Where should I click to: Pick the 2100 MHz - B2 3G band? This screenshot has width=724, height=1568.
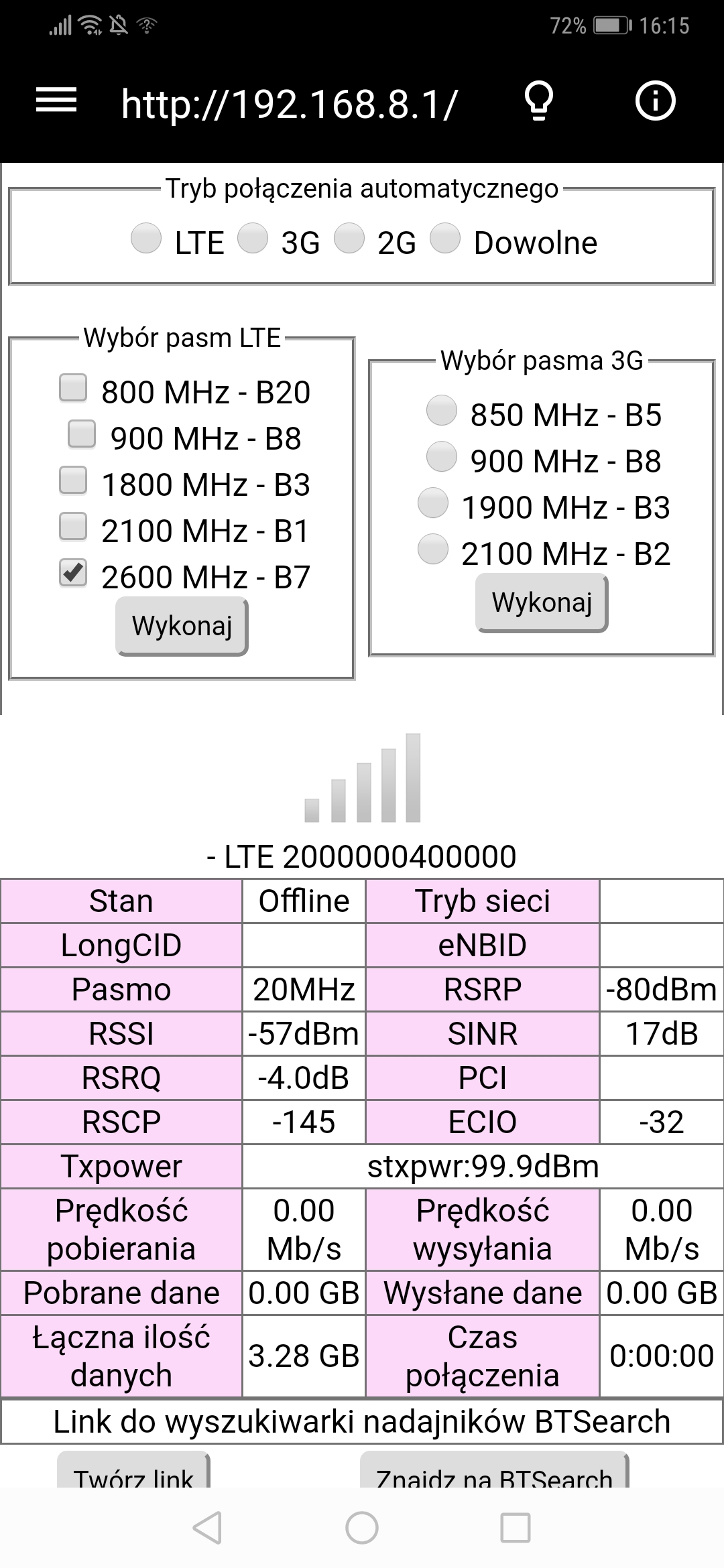[x=433, y=549]
